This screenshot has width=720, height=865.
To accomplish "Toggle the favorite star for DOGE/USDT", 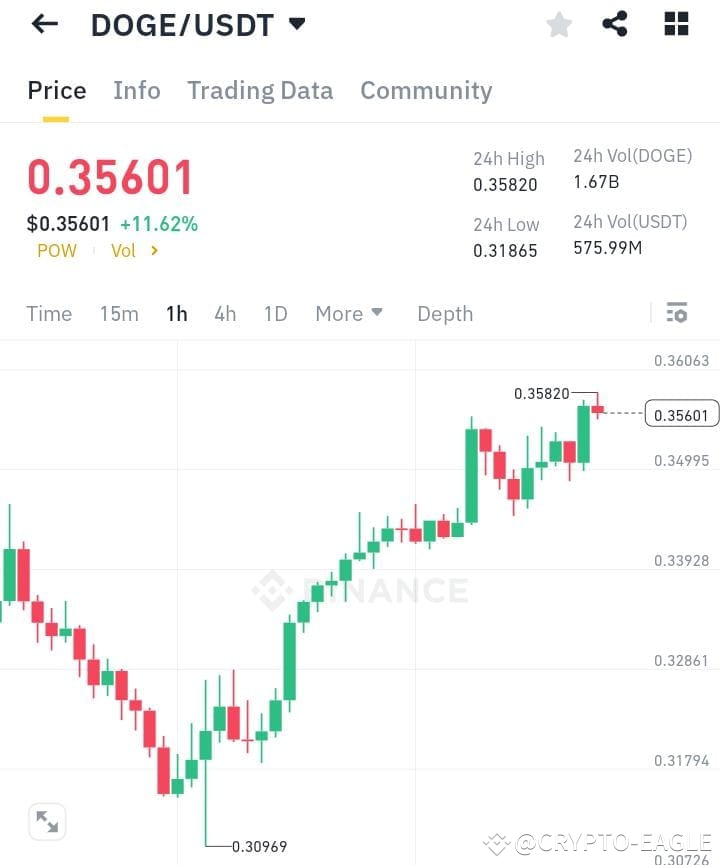I will pos(558,24).
